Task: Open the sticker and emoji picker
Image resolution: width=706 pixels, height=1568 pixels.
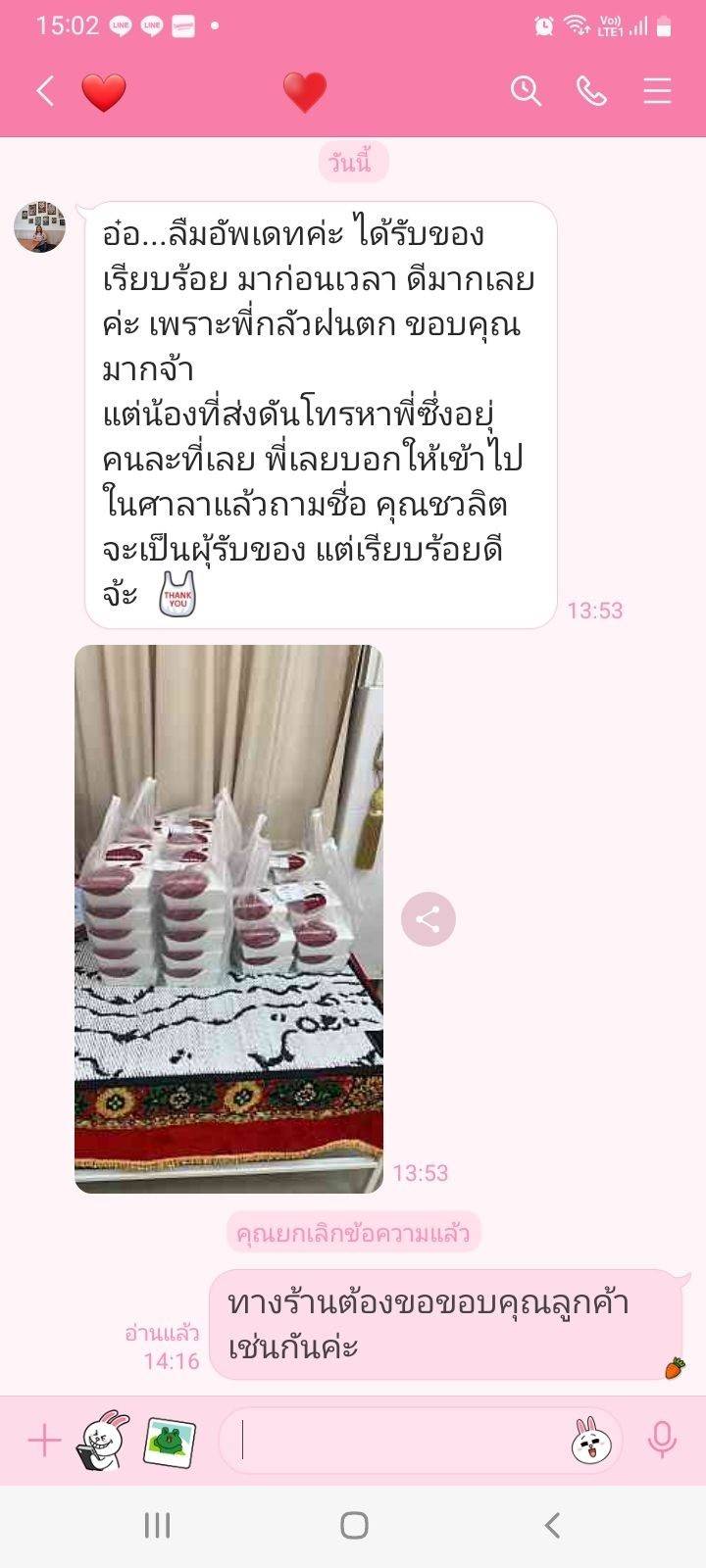Action: click(591, 1441)
